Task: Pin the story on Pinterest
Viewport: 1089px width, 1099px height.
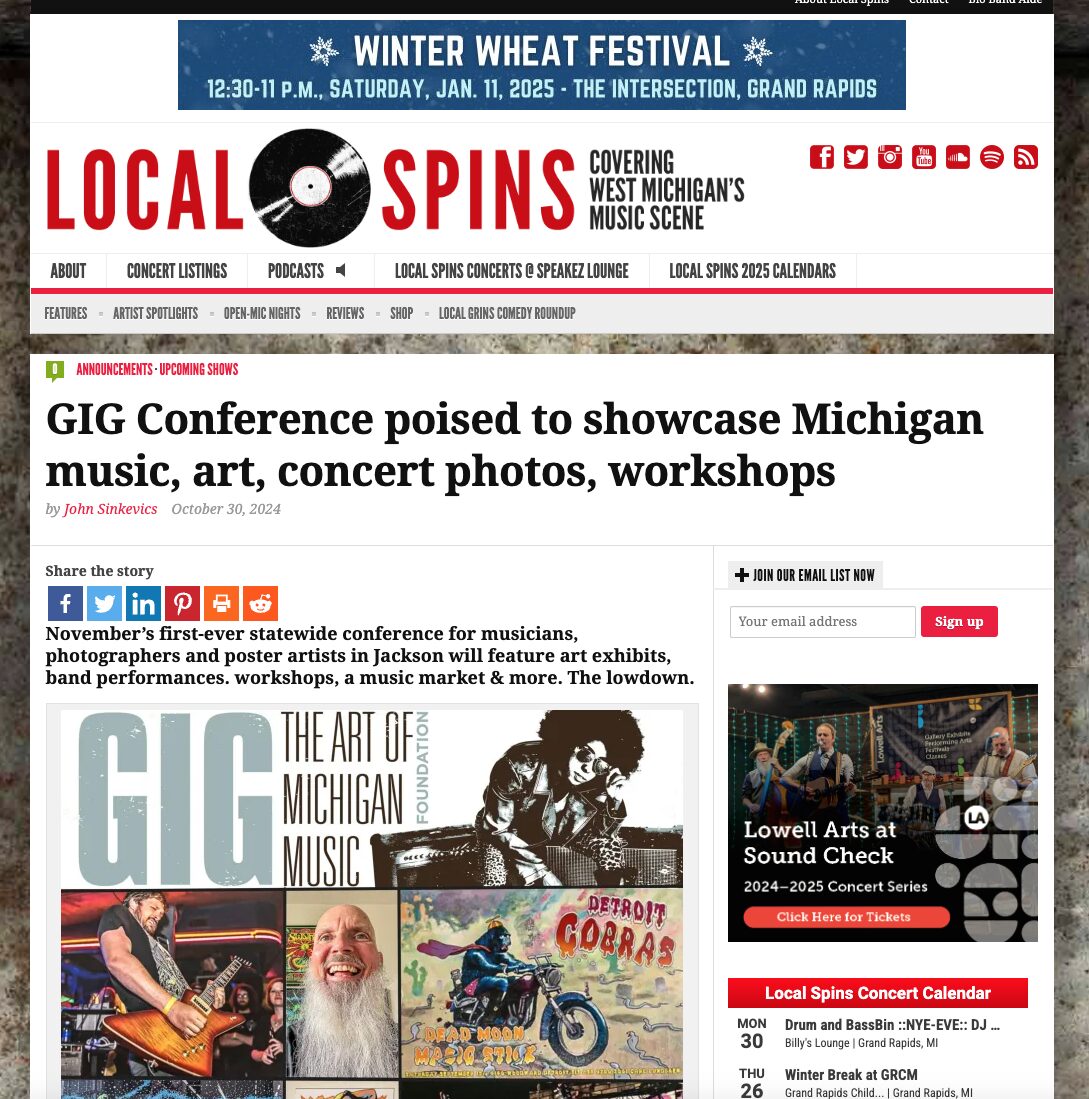Action: pos(182,604)
